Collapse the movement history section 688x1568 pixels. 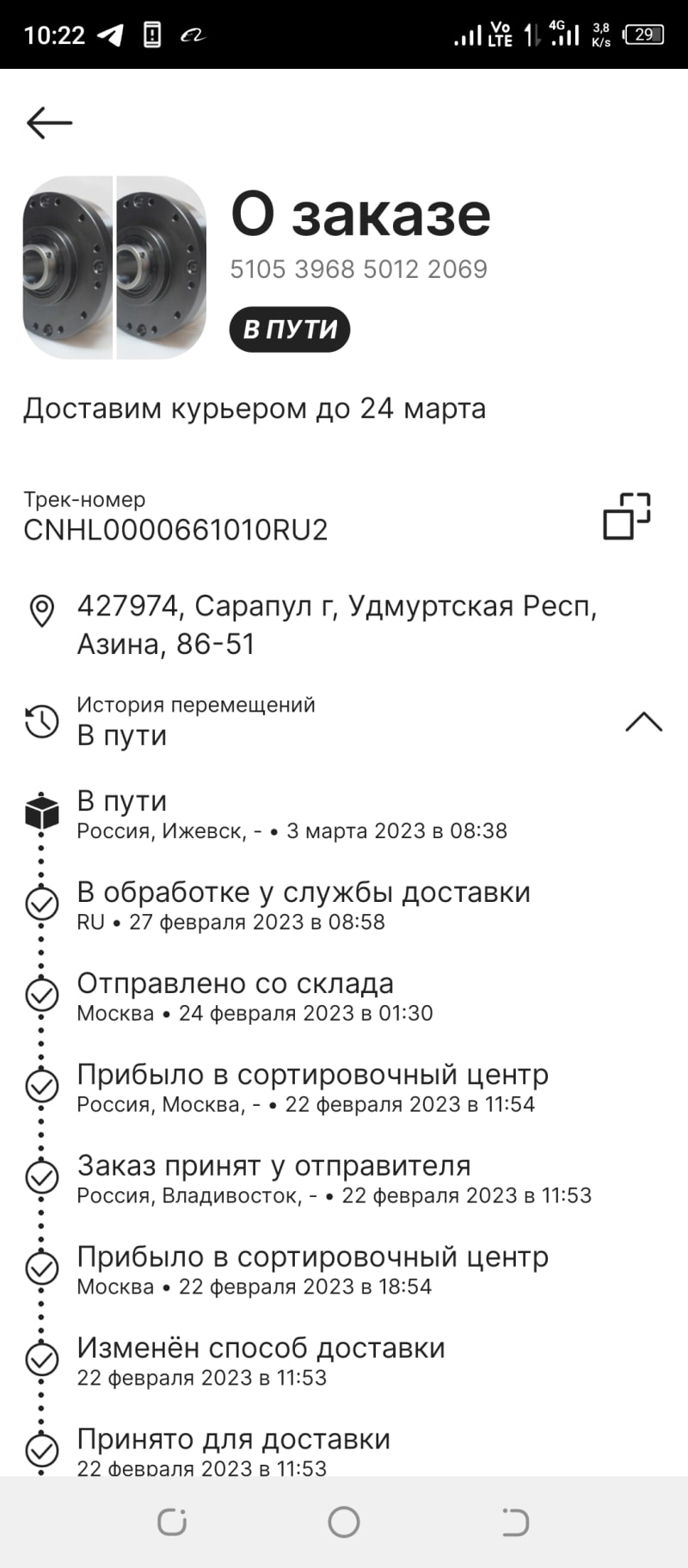[643, 721]
